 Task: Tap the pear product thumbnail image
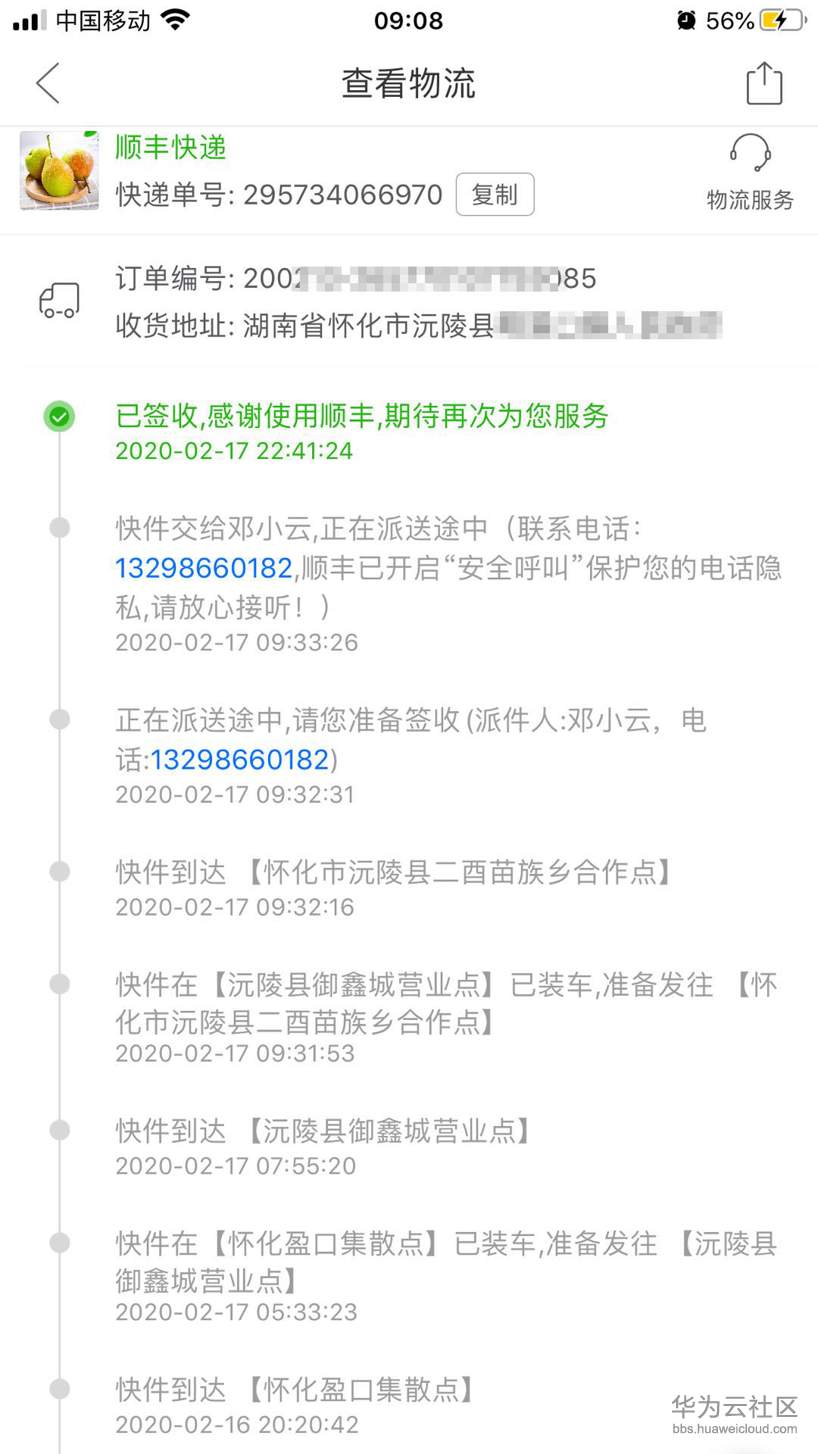pos(58,170)
